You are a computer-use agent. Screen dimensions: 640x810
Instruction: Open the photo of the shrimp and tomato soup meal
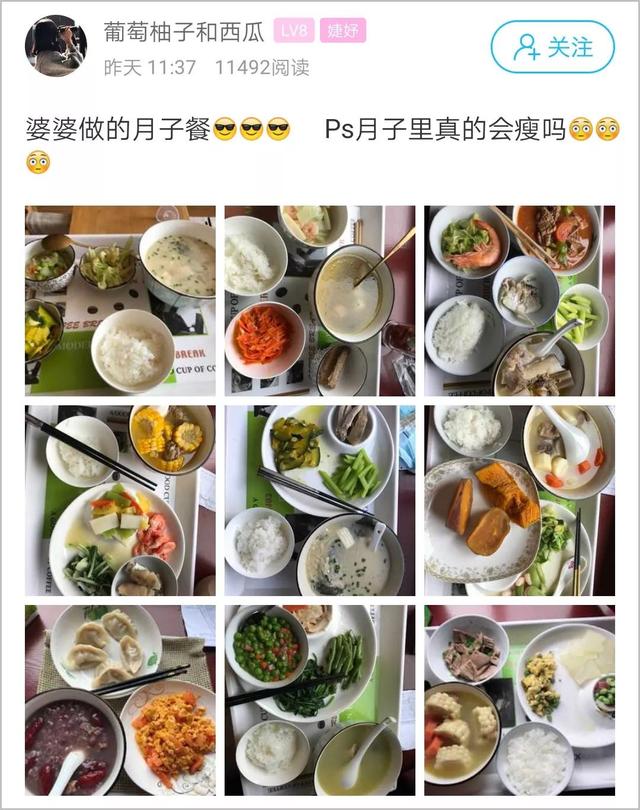(x=519, y=301)
